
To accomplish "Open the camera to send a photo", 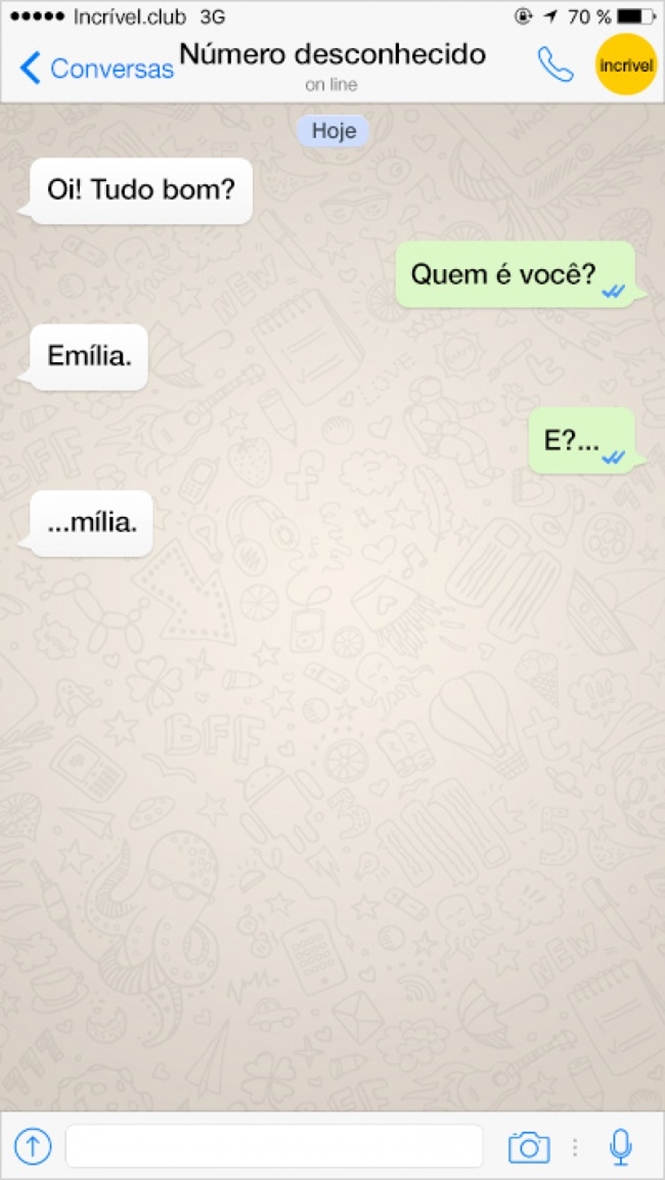I will coord(529,1146).
